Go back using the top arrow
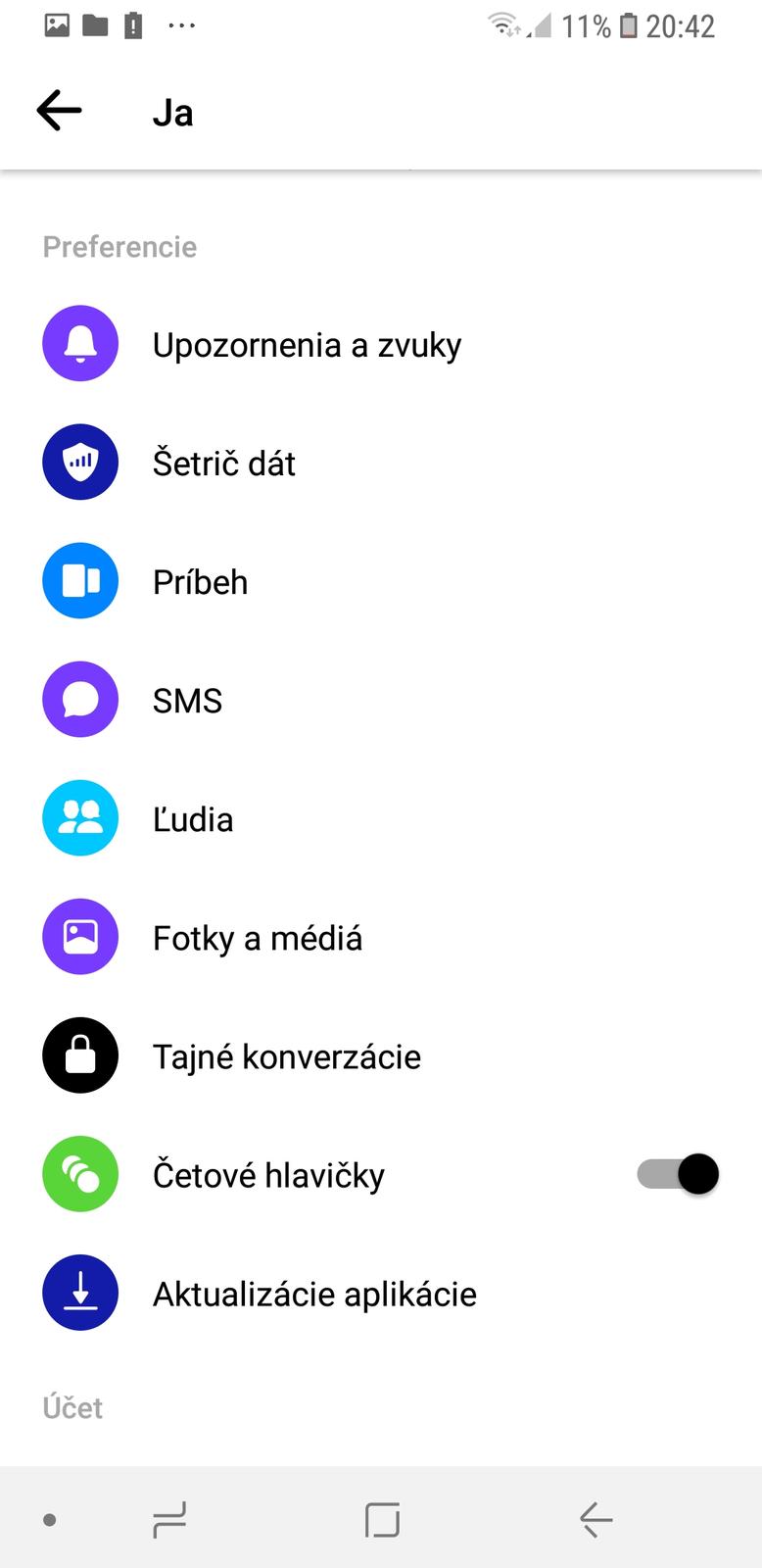The image size is (762, 1568). point(59,112)
